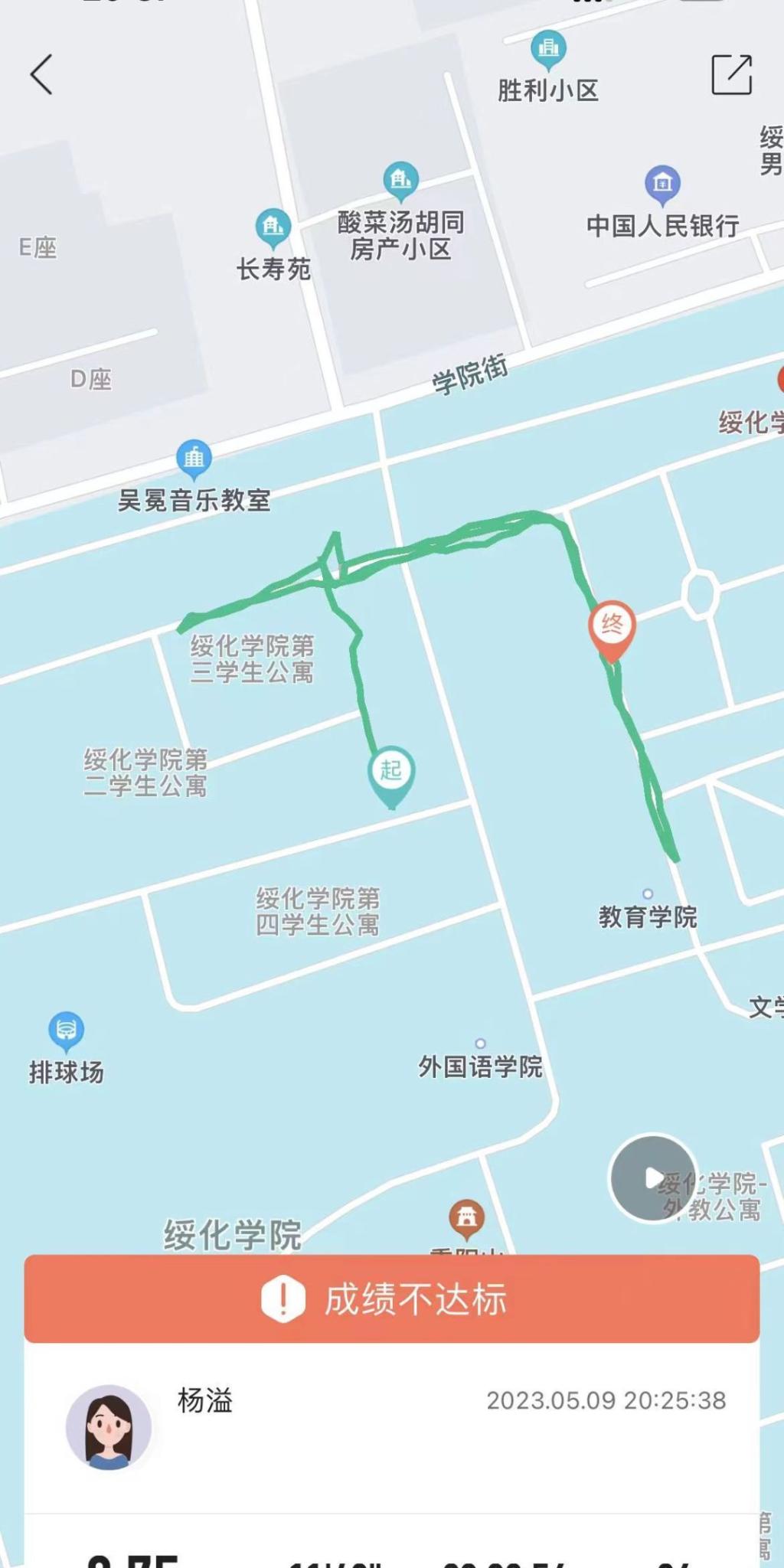Select the 排球场 map marker

(x=67, y=1029)
